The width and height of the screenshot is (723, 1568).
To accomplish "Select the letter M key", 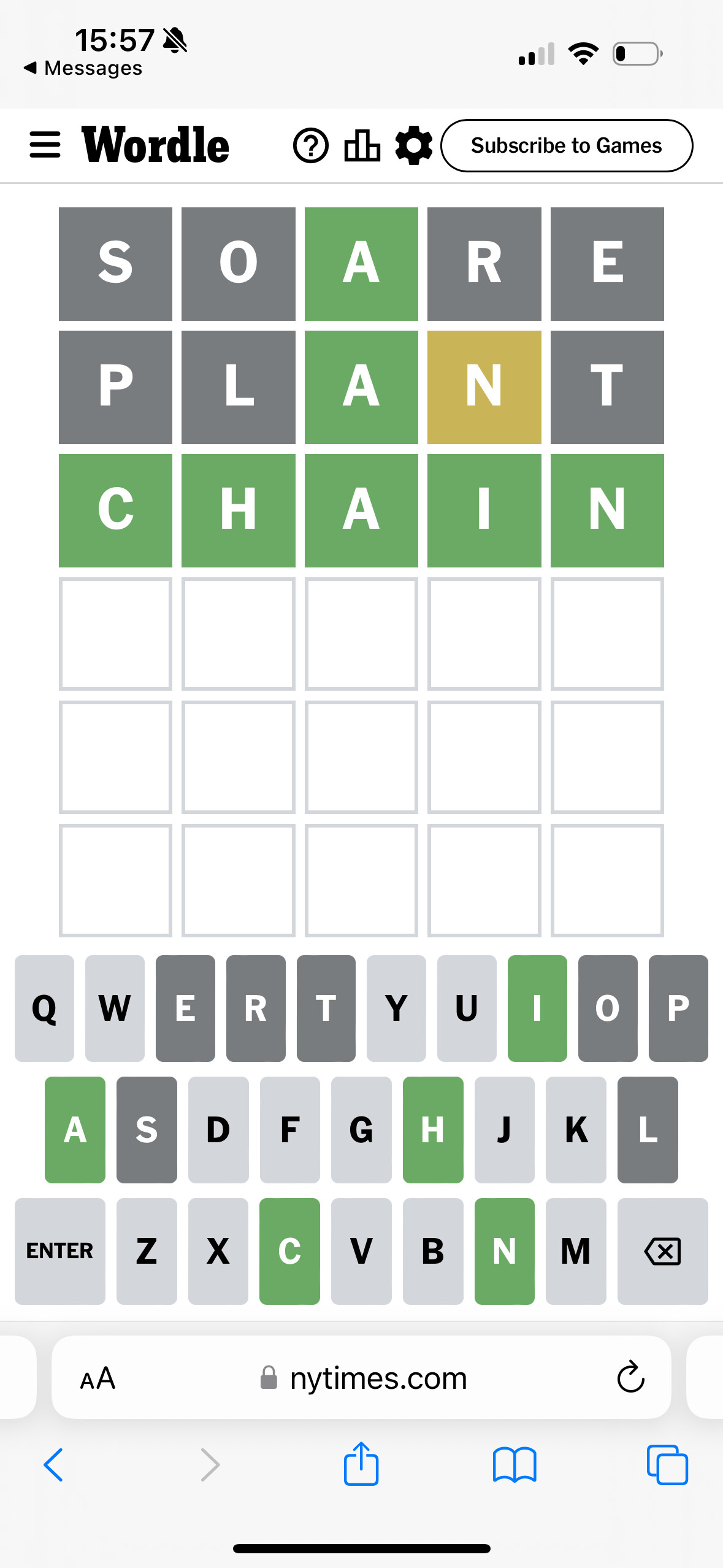I will point(575,1251).
